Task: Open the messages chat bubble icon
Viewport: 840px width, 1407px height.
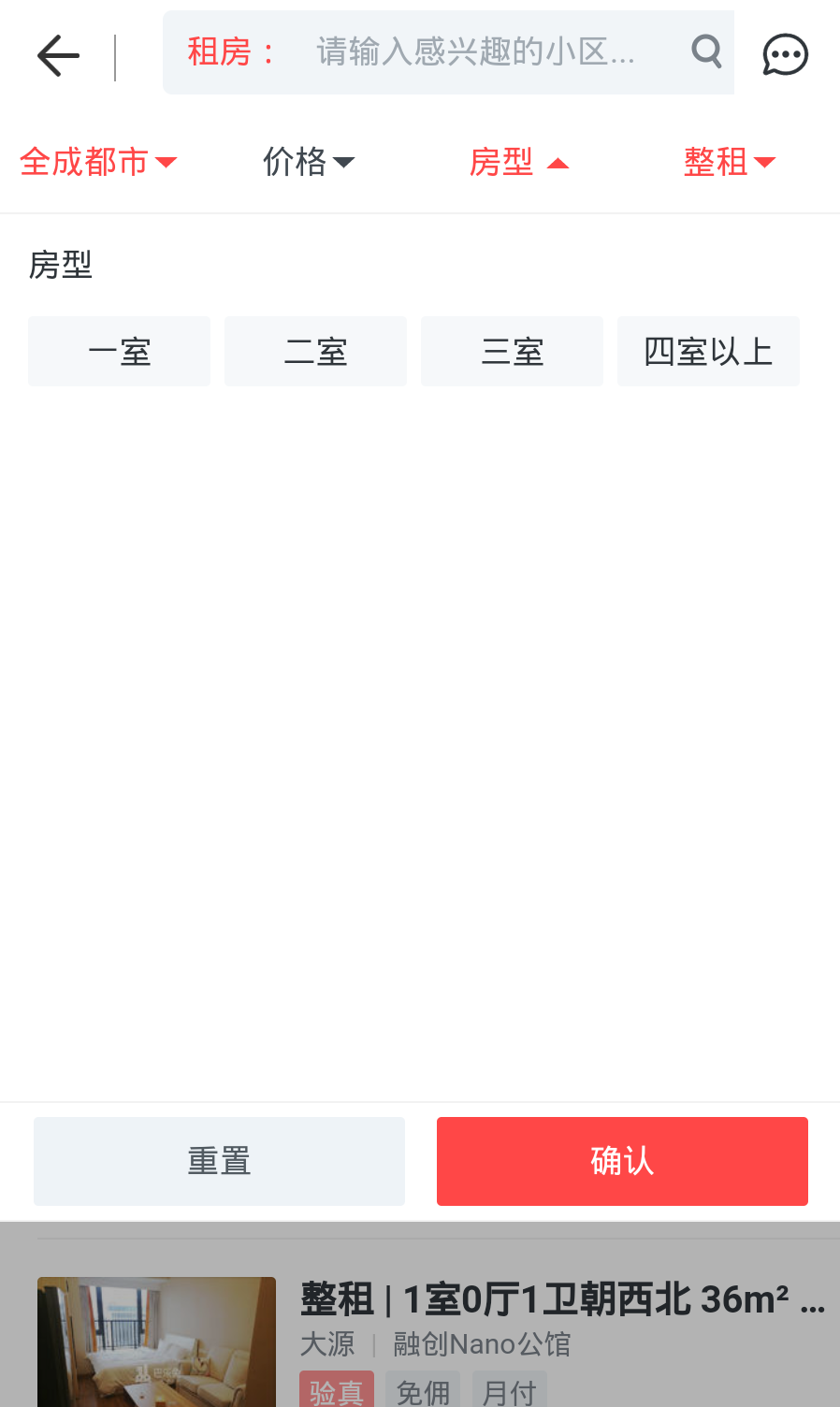Action: (x=785, y=55)
